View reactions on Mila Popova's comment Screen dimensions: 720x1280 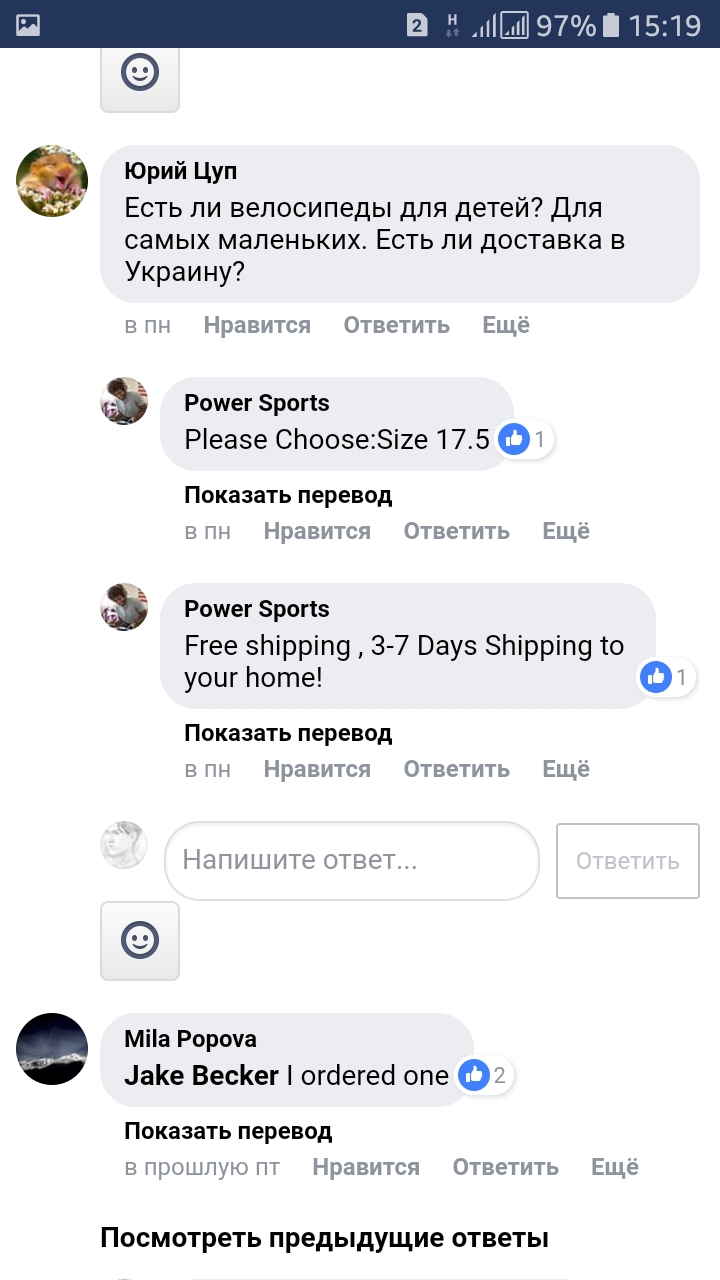point(485,1076)
